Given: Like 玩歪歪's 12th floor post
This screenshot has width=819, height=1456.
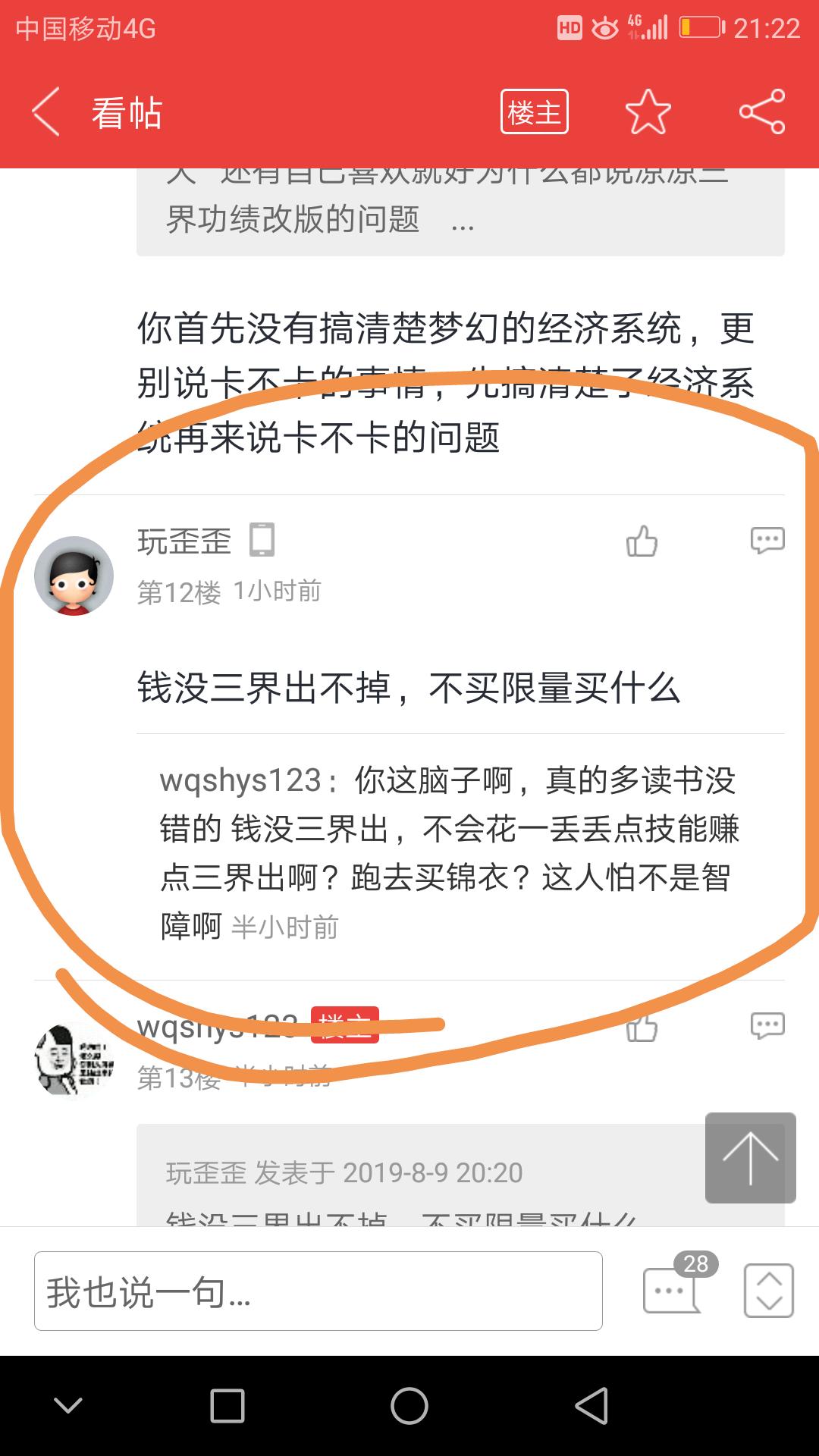Looking at the screenshot, I should [642, 541].
